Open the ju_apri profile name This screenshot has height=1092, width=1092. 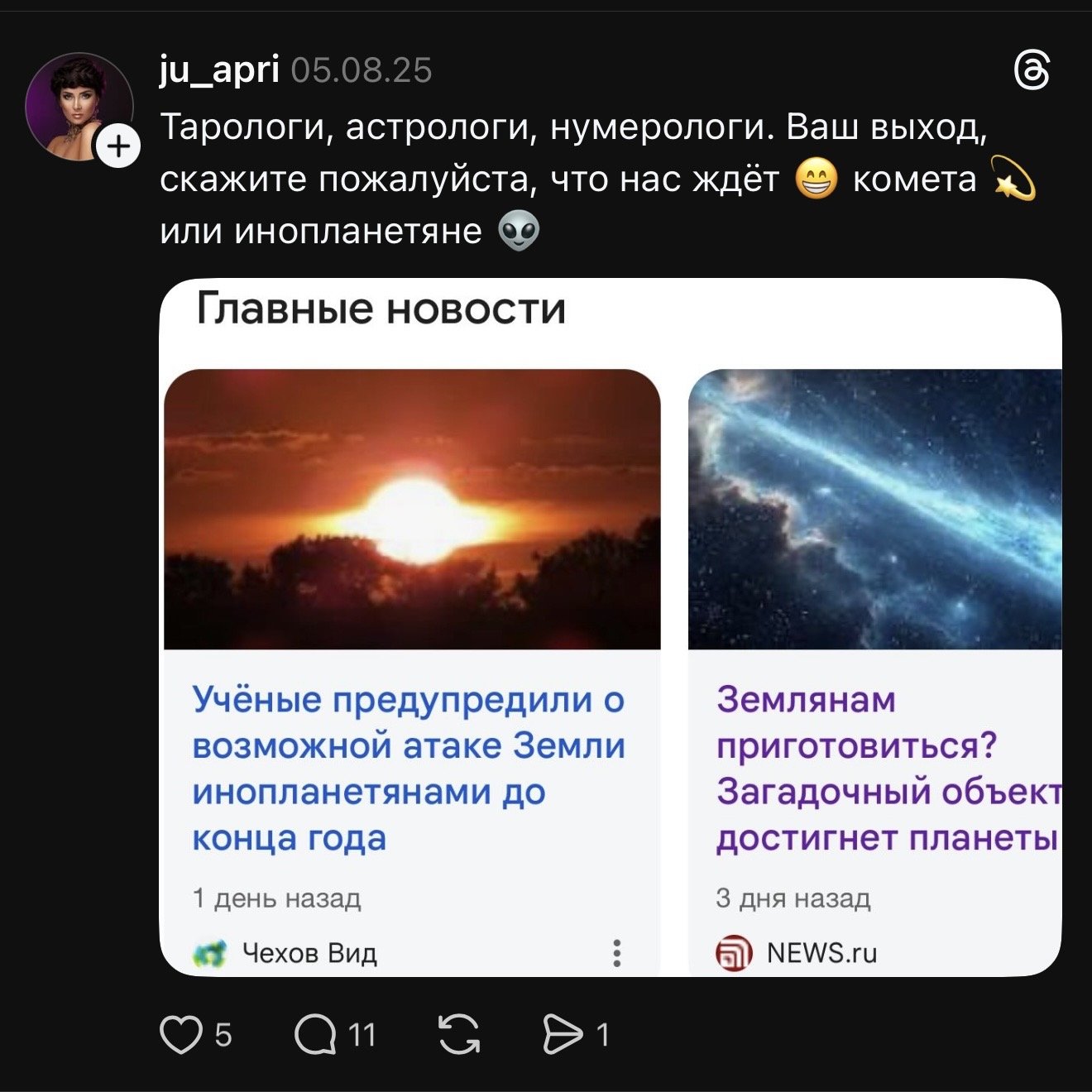[219, 69]
